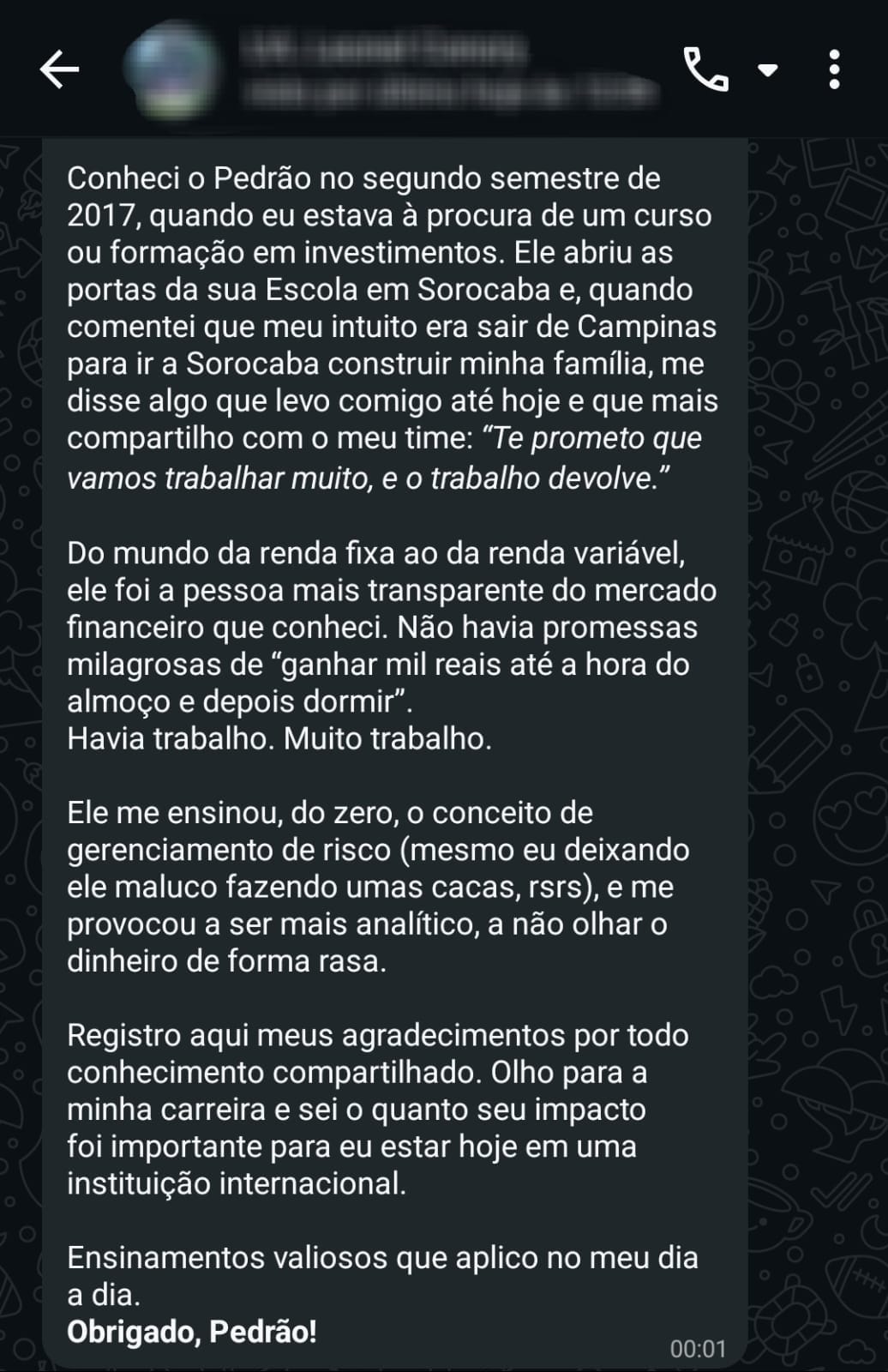Open the three-dot overflow menu
Image resolution: width=888 pixels, height=1372 pixels.
tap(834, 69)
